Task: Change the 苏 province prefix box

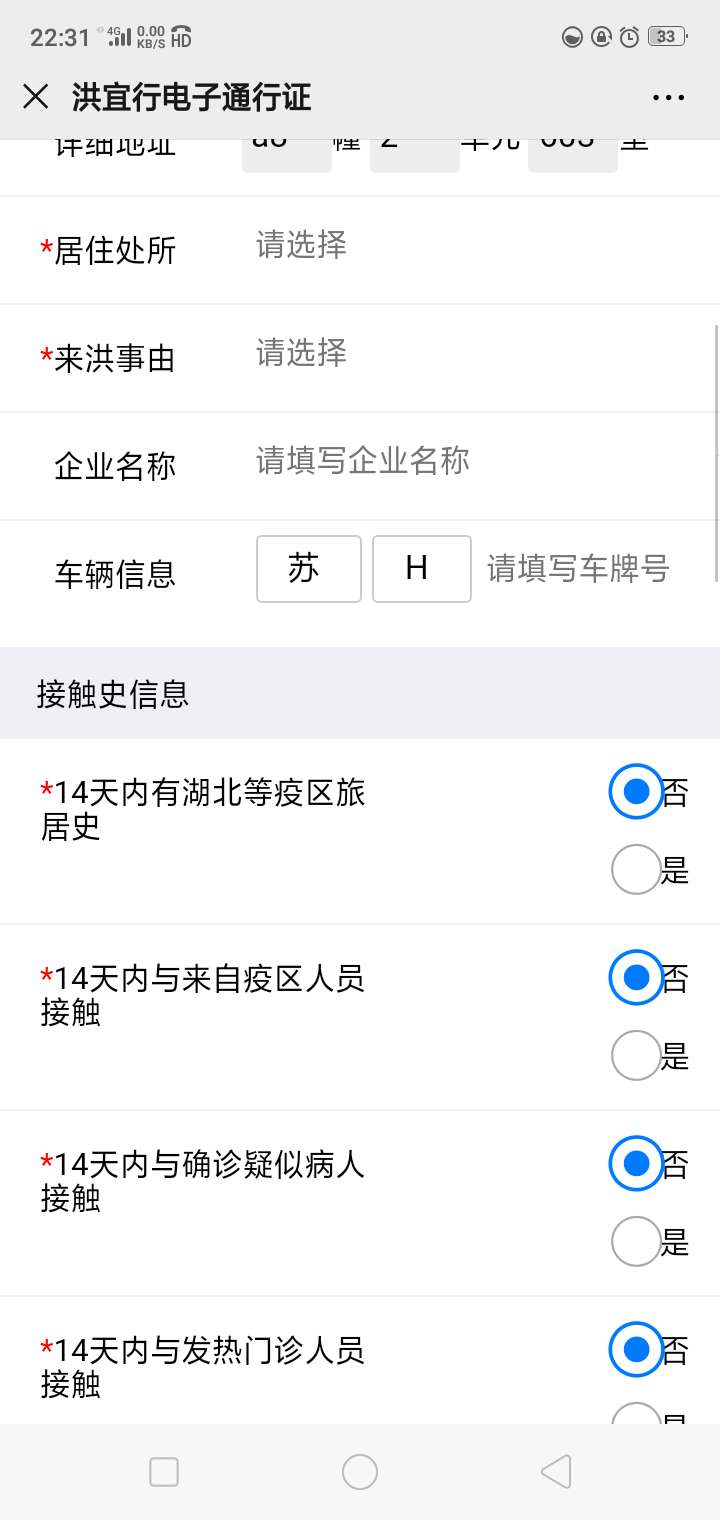Action: click(308, 569)
